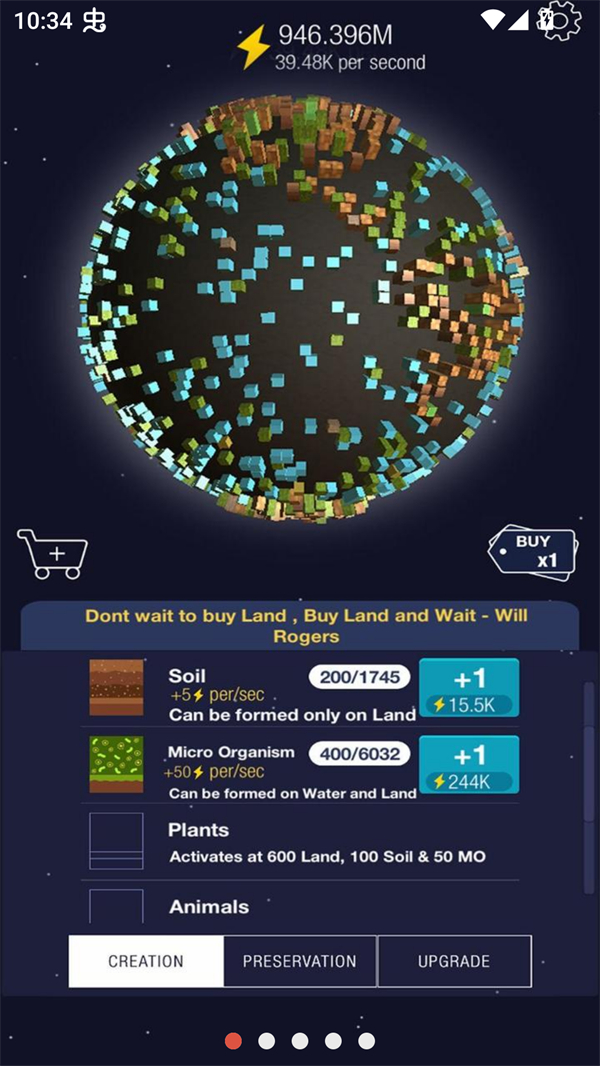Switch to the PRESERVATION tab
The height and width of the screenshot is (1066, 600).
(299, 961)
